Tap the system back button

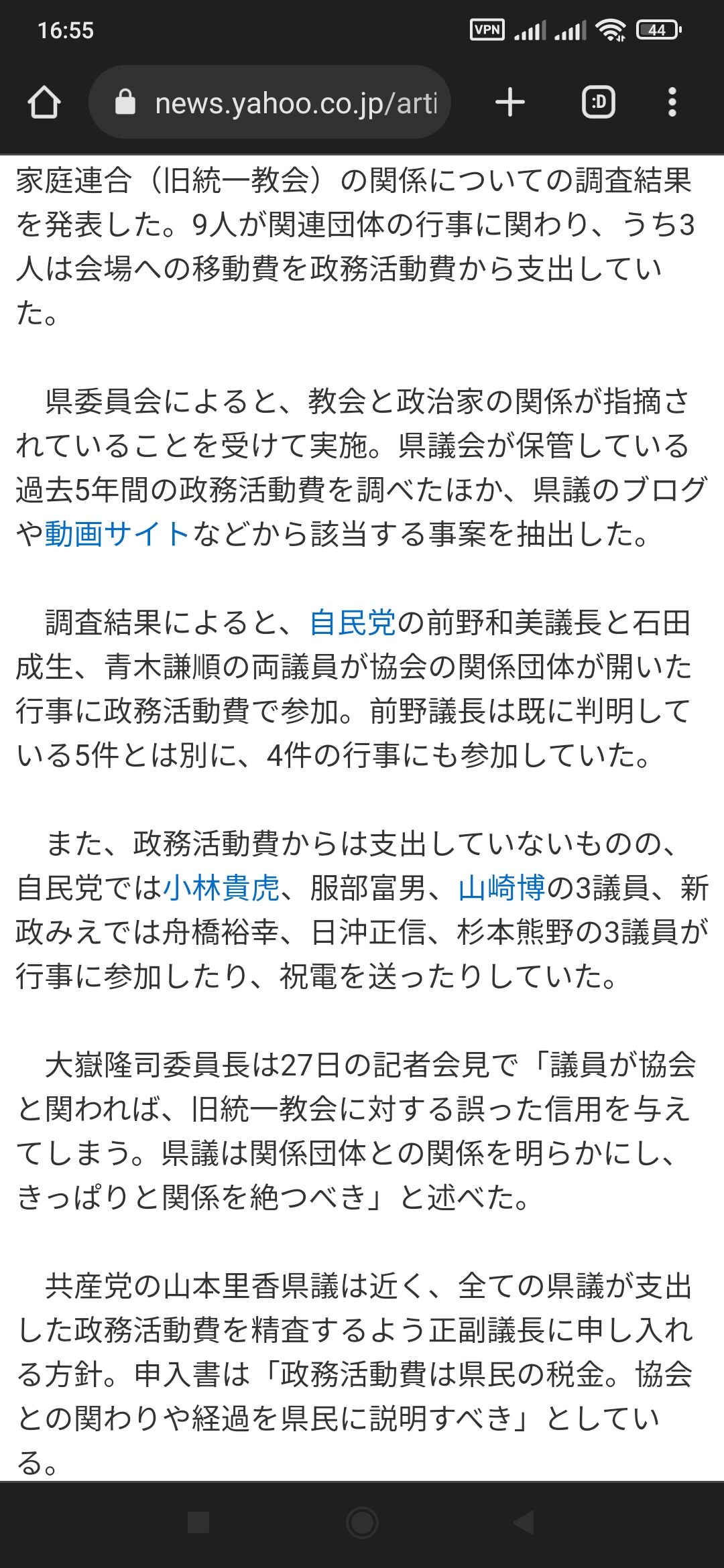click(x=524, y=1522)
